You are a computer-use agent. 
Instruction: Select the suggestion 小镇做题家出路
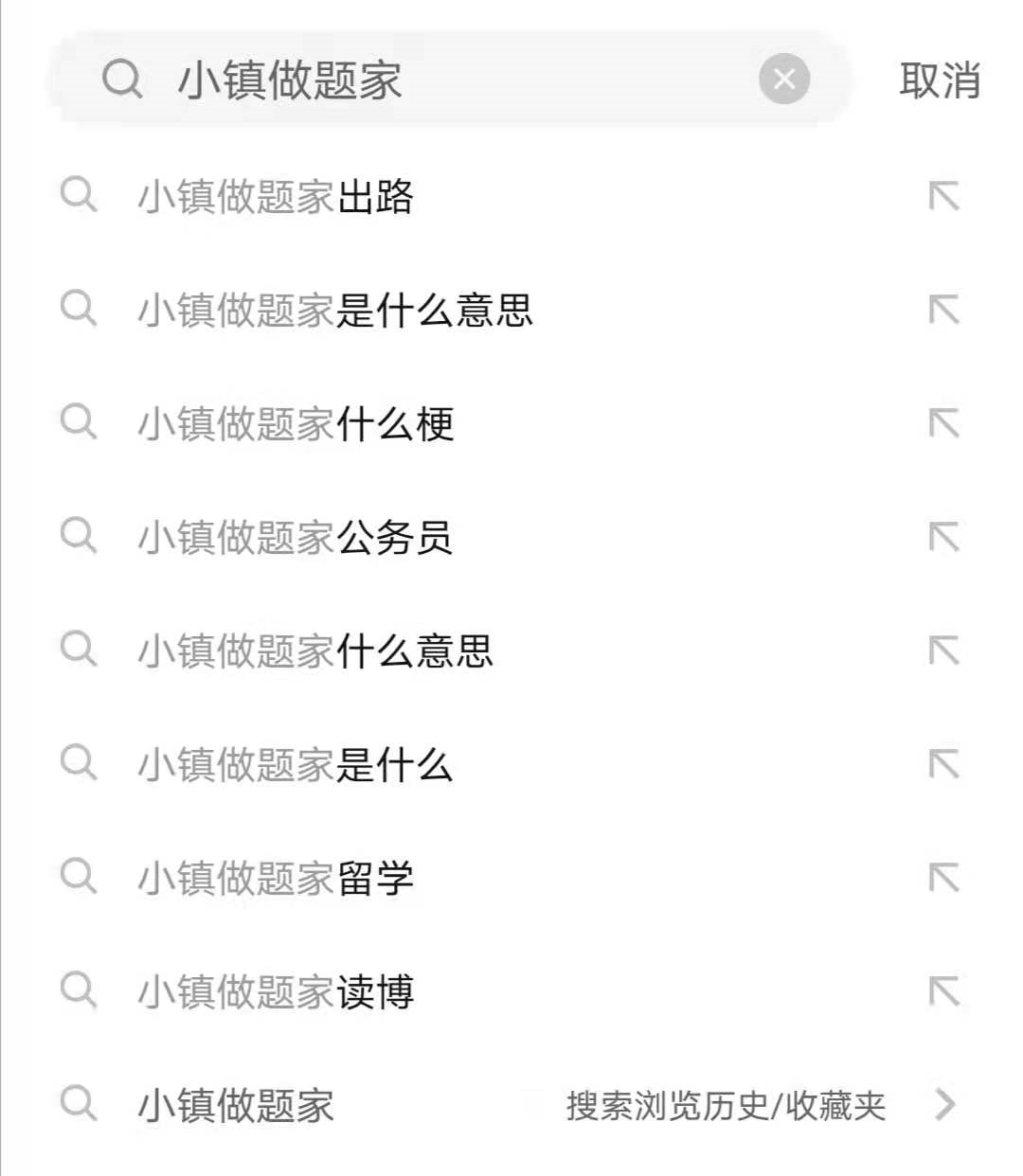276,197
